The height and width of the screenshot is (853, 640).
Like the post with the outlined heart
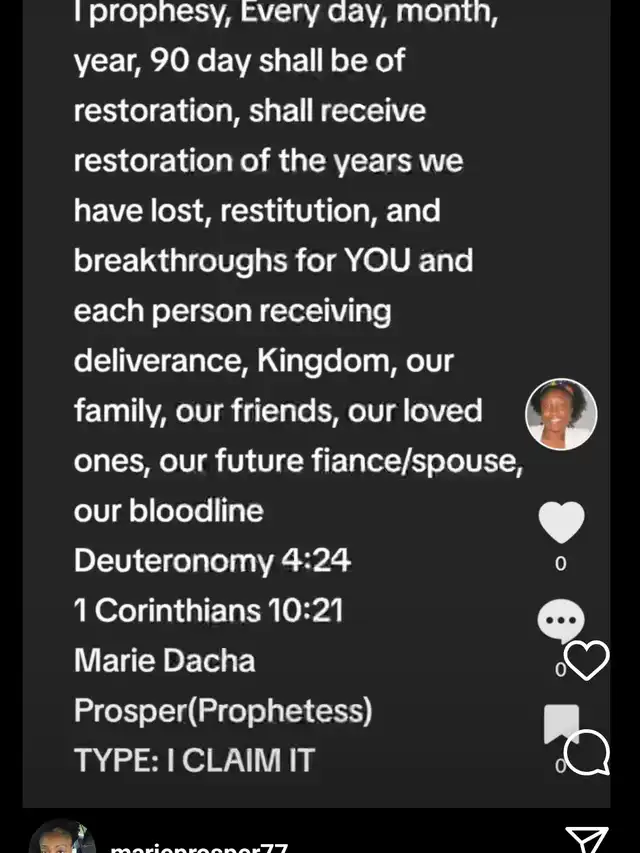587,660
